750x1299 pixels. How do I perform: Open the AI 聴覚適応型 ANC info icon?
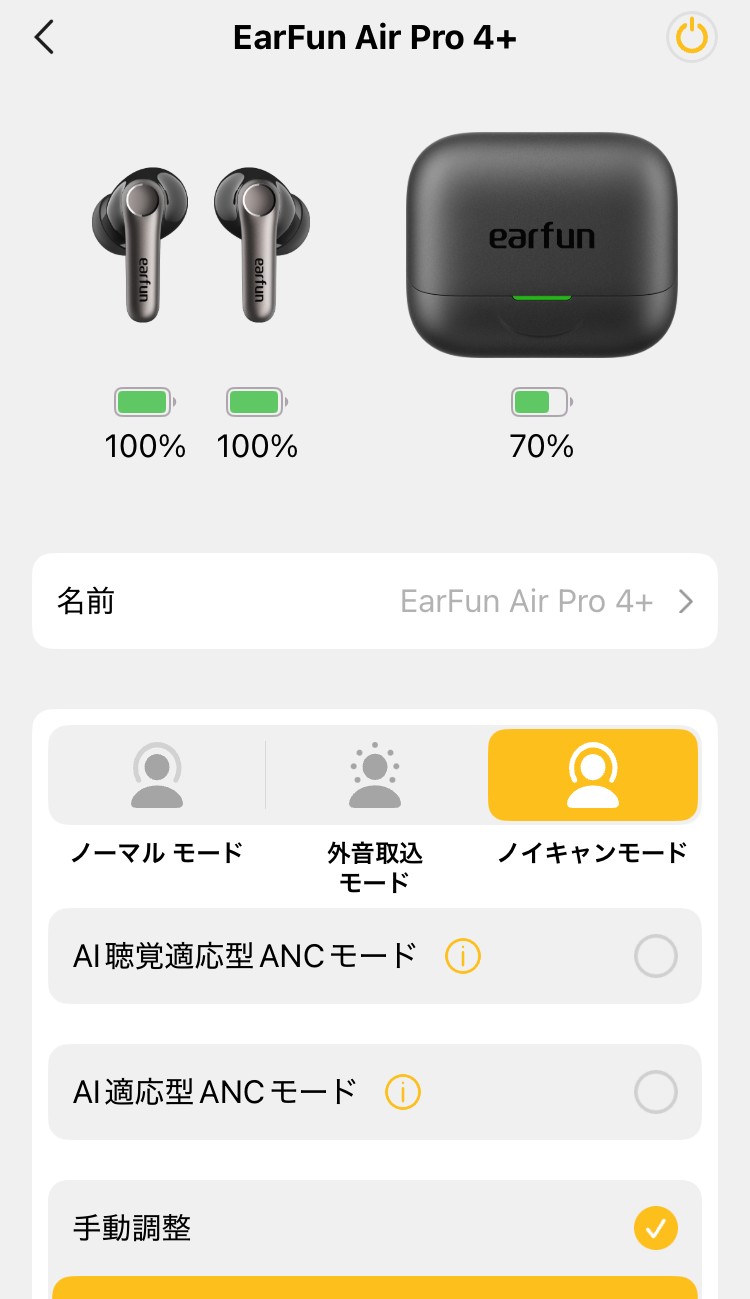tap(462, 956)
